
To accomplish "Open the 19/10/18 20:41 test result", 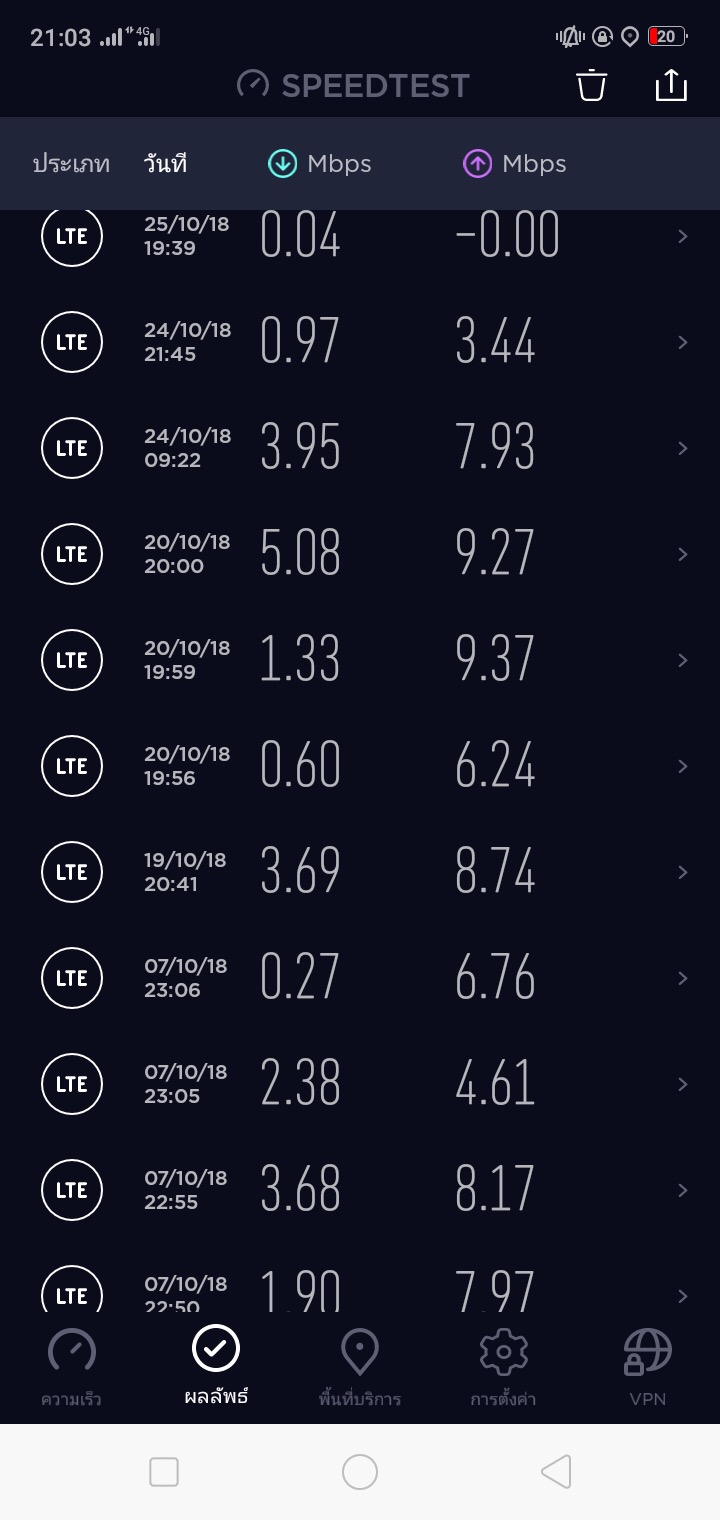I will click(360, 872).
